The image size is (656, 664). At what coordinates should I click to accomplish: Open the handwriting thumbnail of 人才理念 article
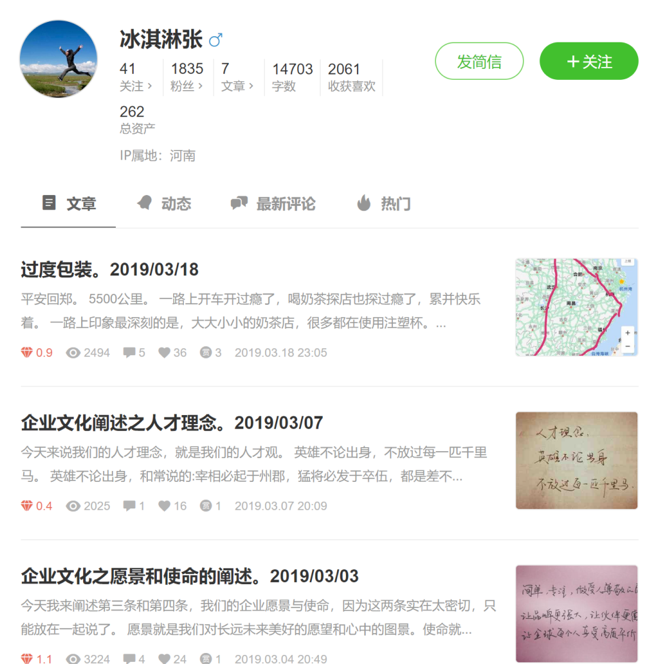pos(576,460)
